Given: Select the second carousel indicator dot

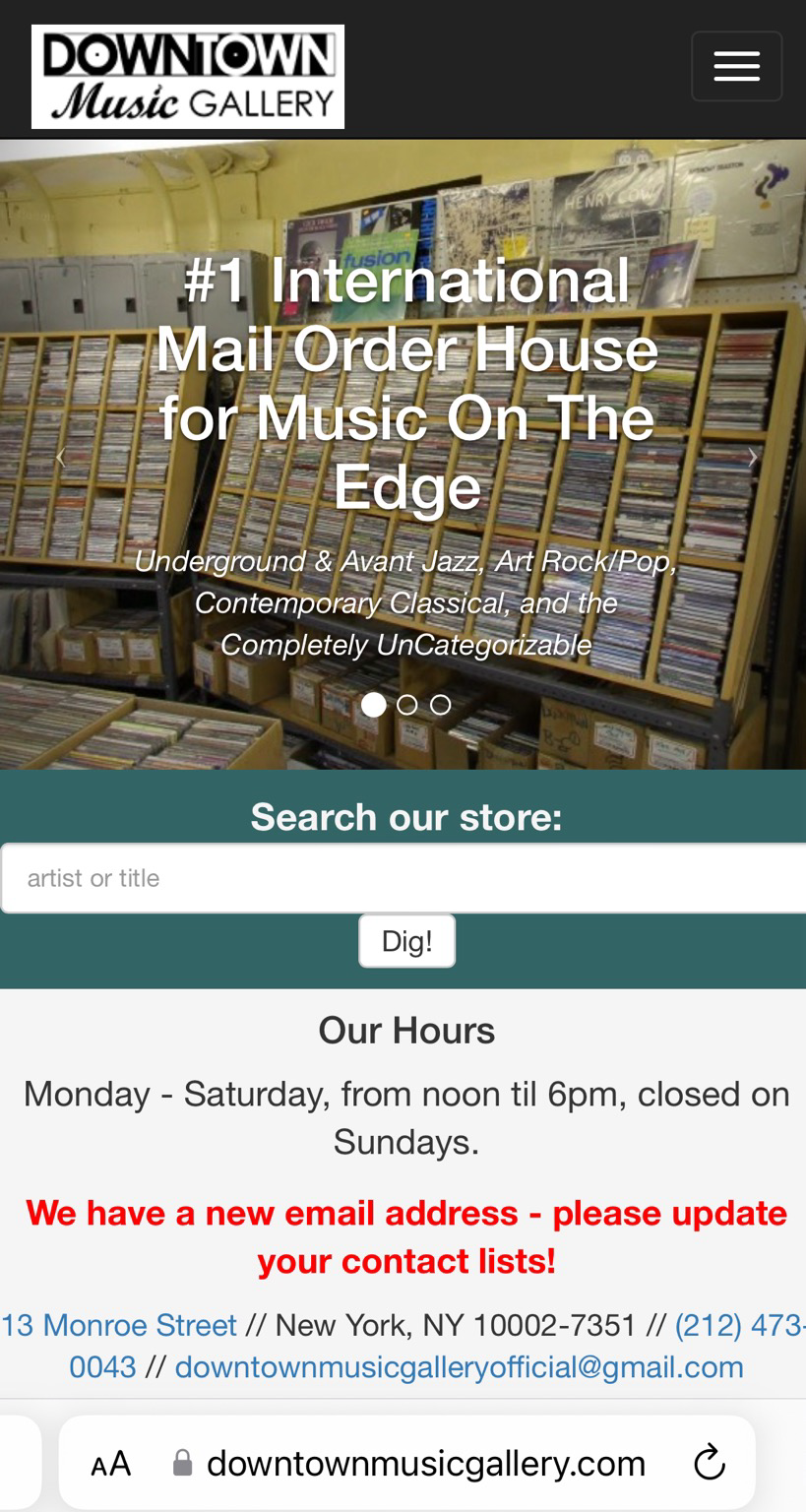Looking at the screenshot, I should pos(407,705).
